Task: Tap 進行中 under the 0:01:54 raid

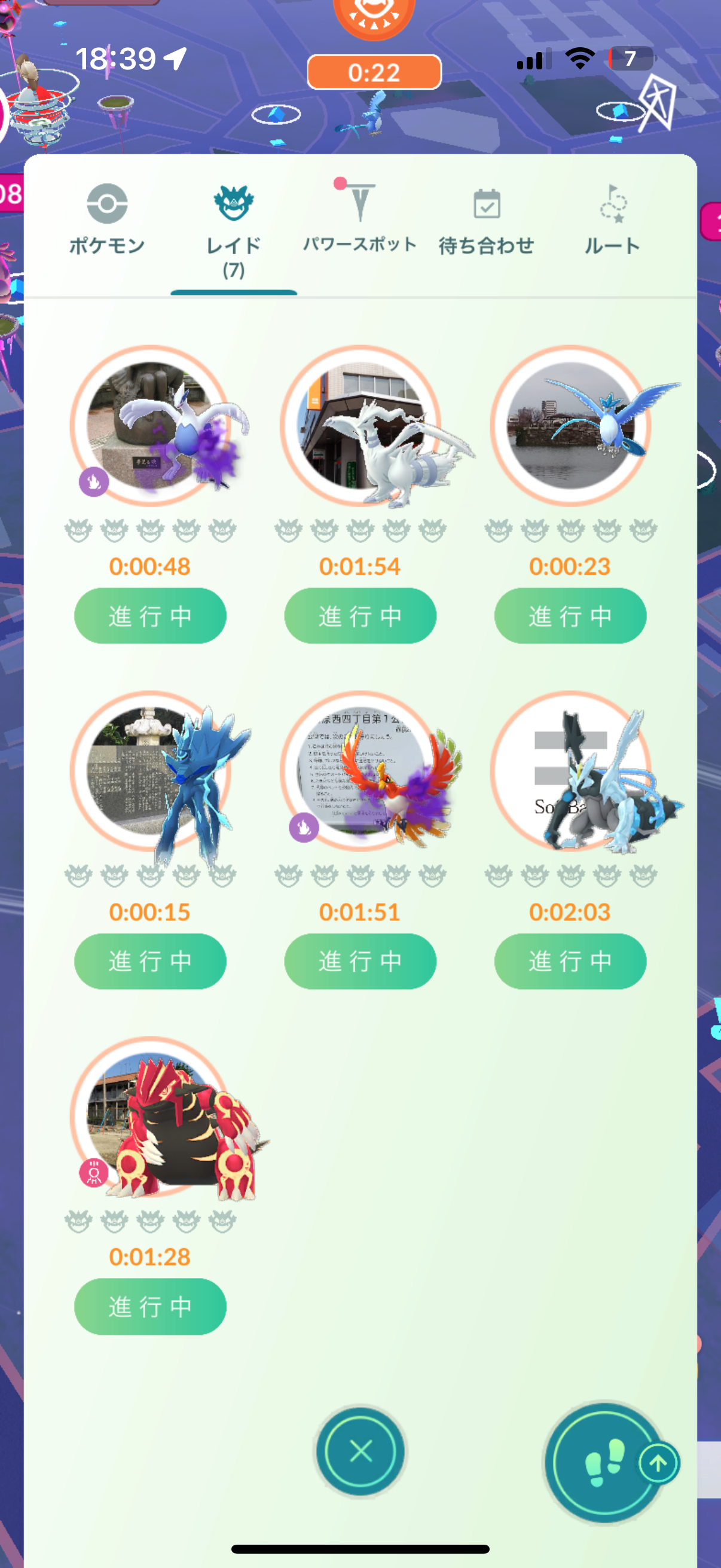Action: [x=360, y=616]
